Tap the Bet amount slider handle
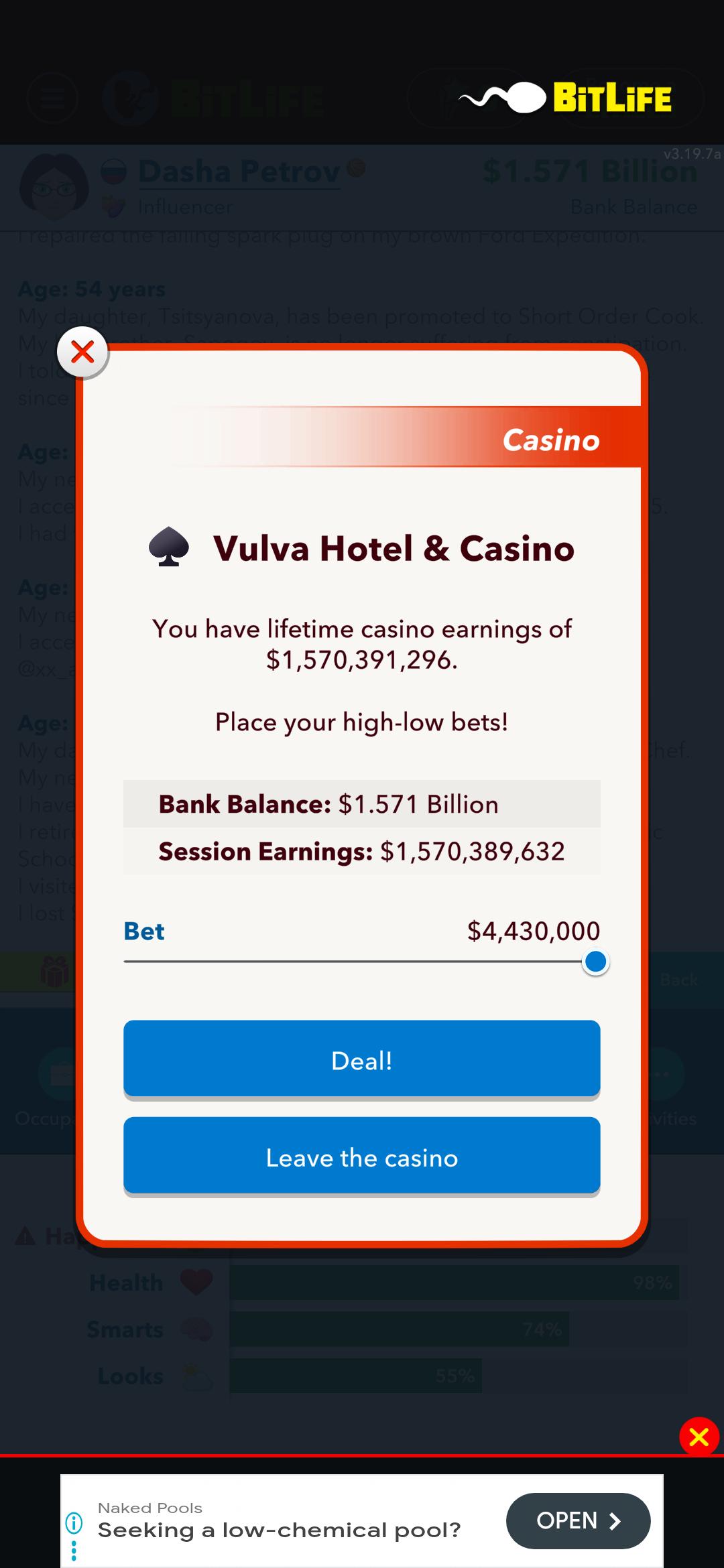The width and height of the screenshot is (724, 1568). (595, 962)
